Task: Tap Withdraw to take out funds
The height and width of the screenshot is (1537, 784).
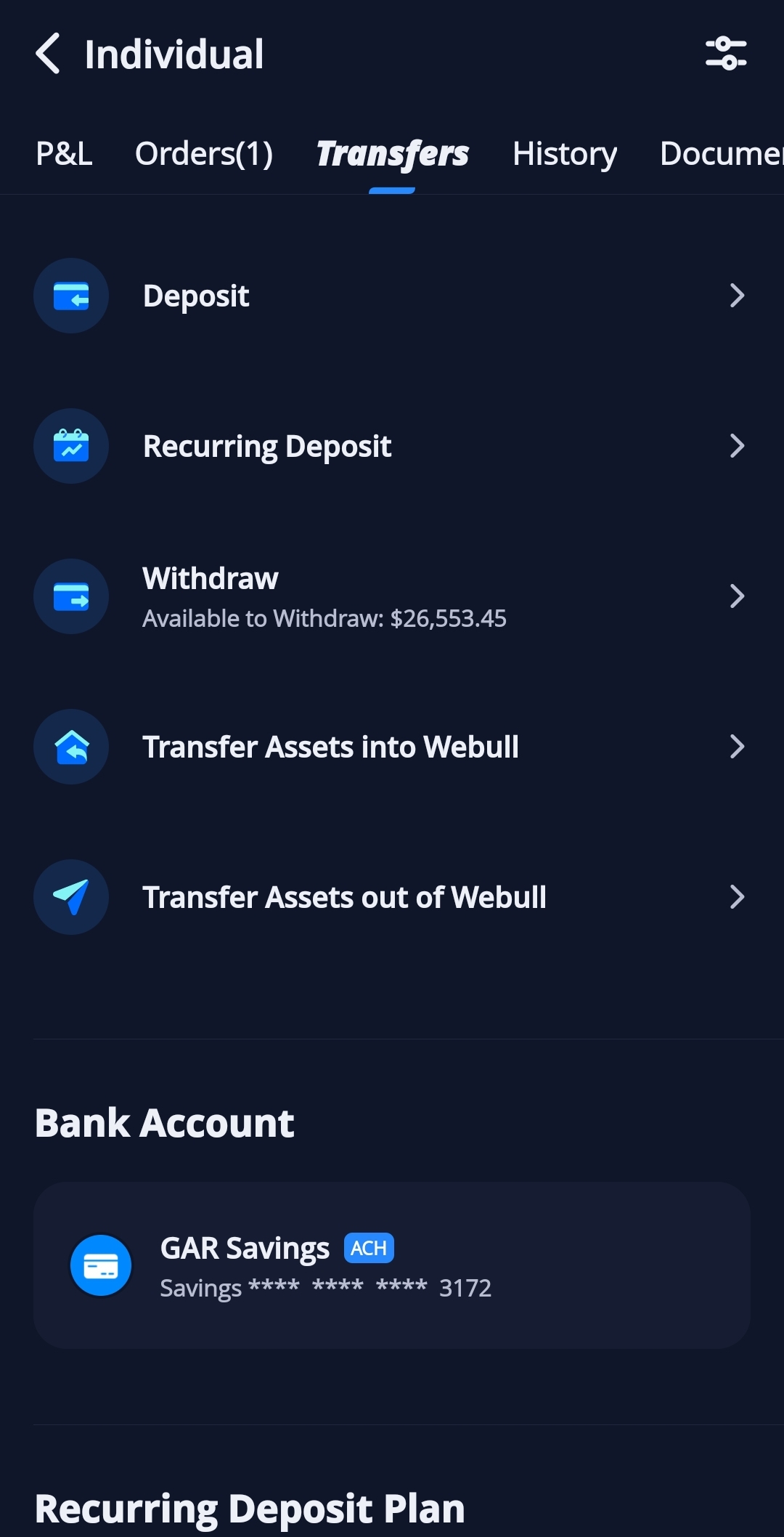Action: [391, 596]
